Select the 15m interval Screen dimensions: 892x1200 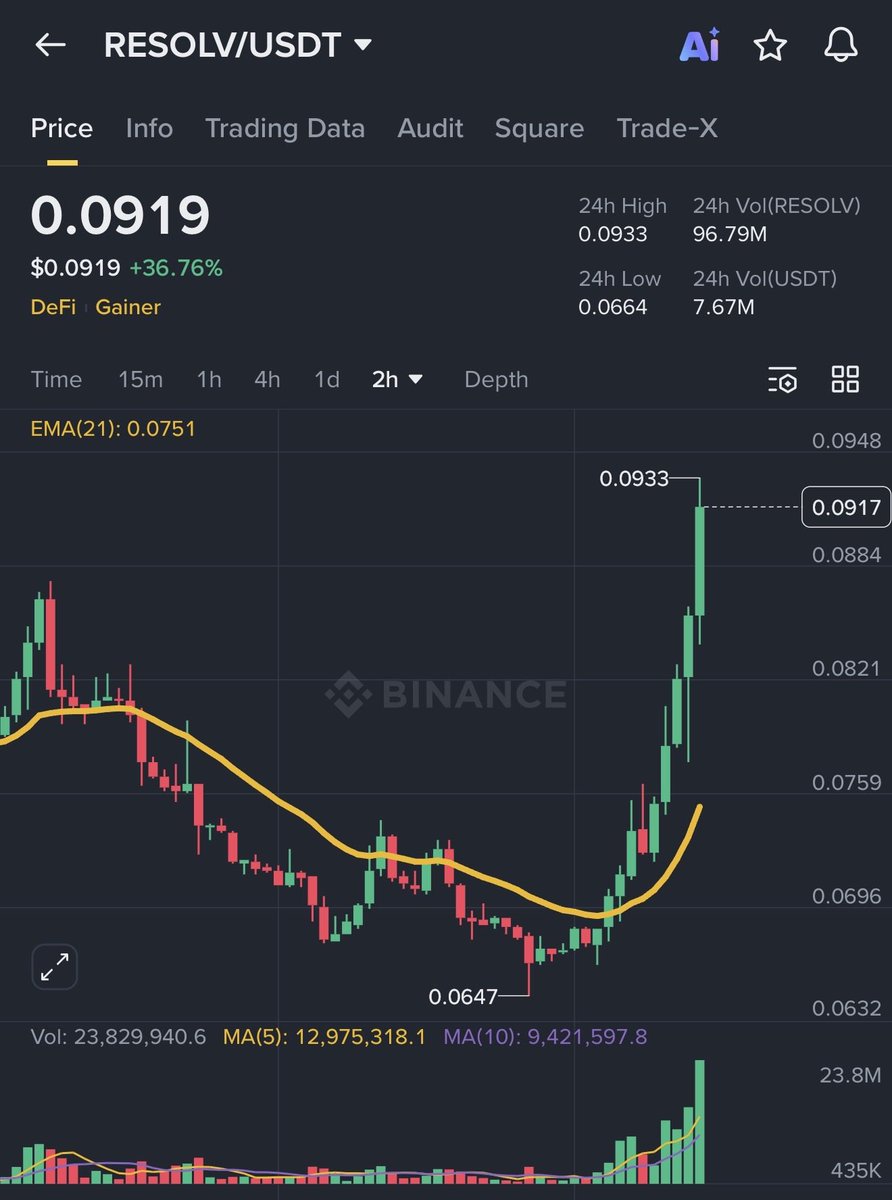[x=140, y=379]
